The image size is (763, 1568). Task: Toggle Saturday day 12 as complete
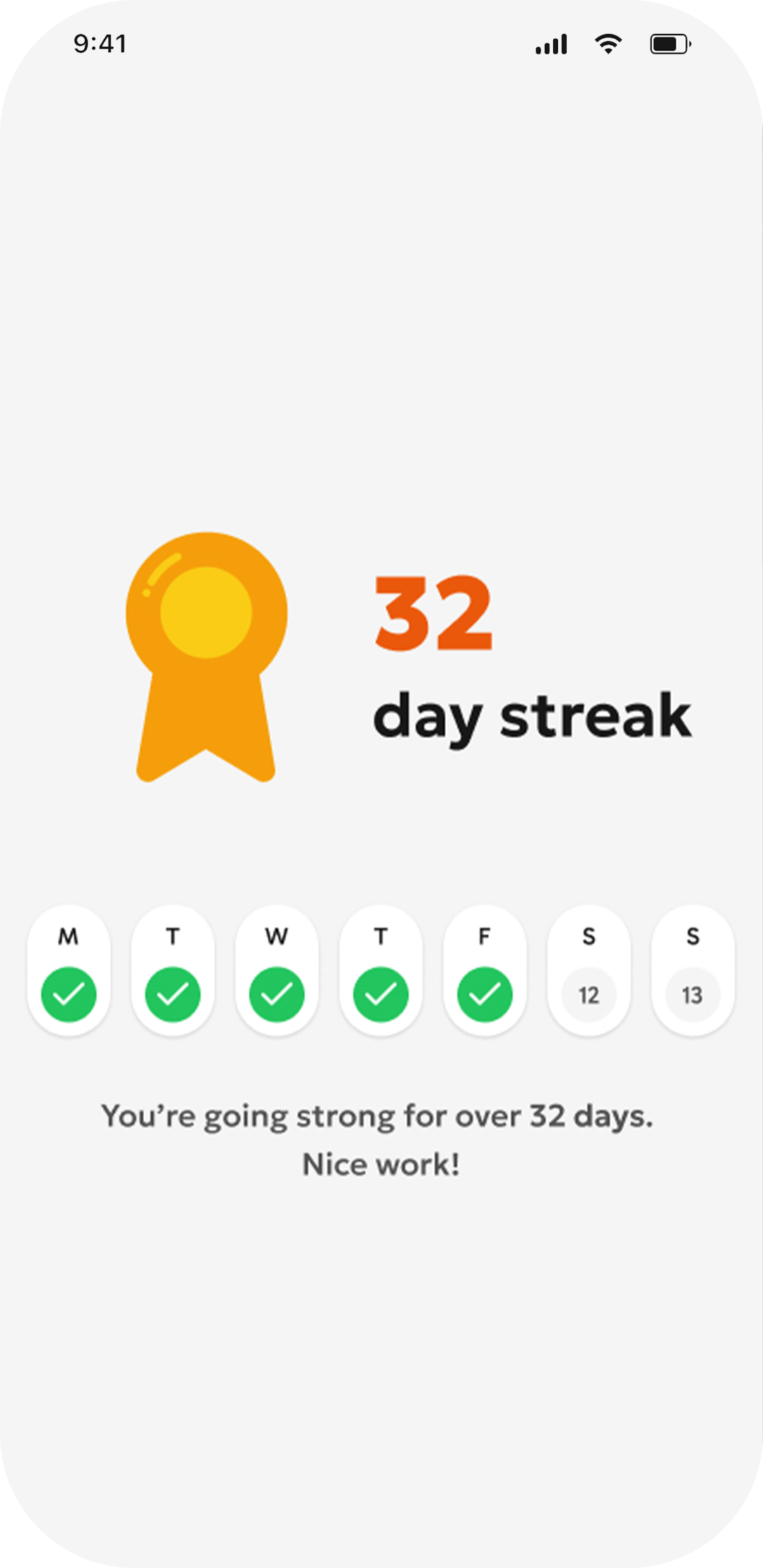pyautogui.click(x=588, y=994)
